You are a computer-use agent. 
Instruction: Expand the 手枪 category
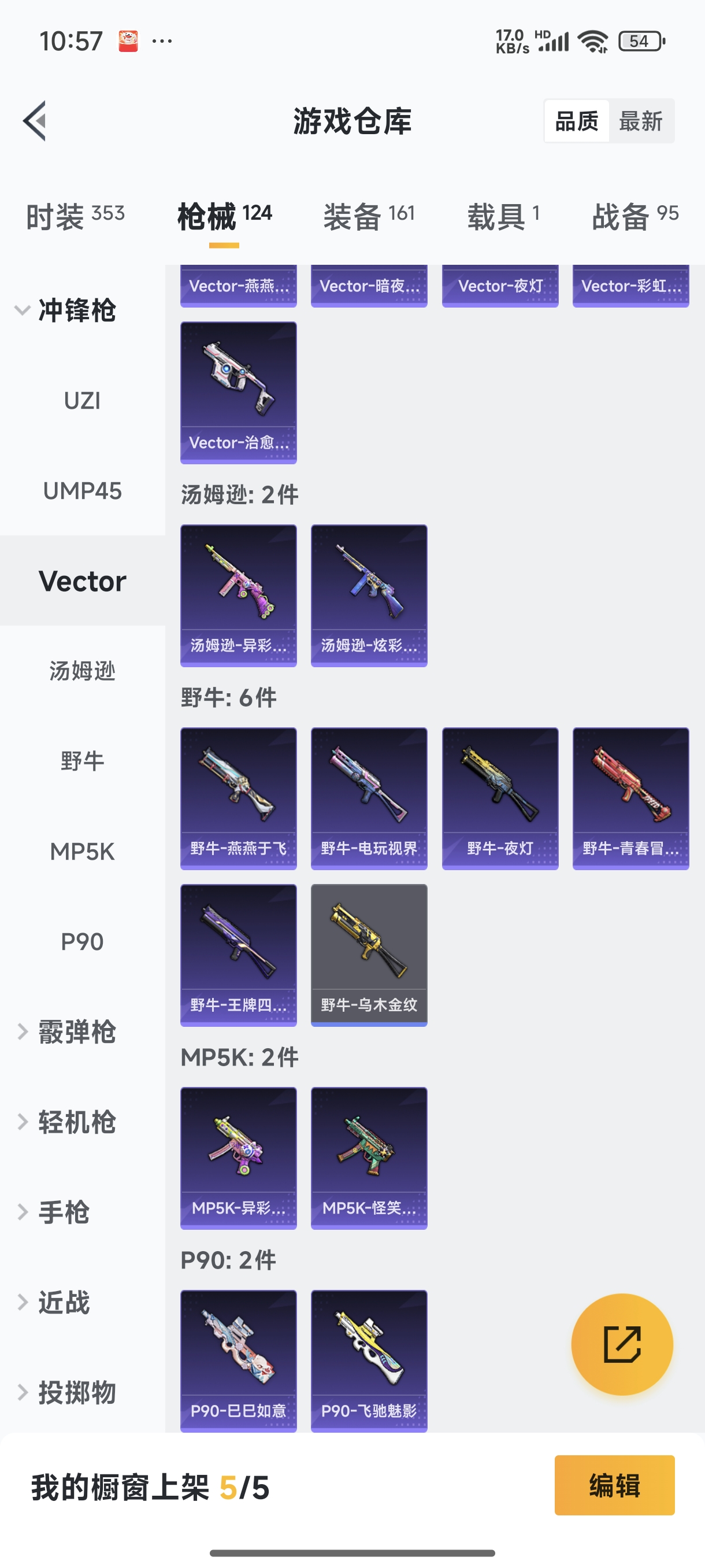(56, 1212)
